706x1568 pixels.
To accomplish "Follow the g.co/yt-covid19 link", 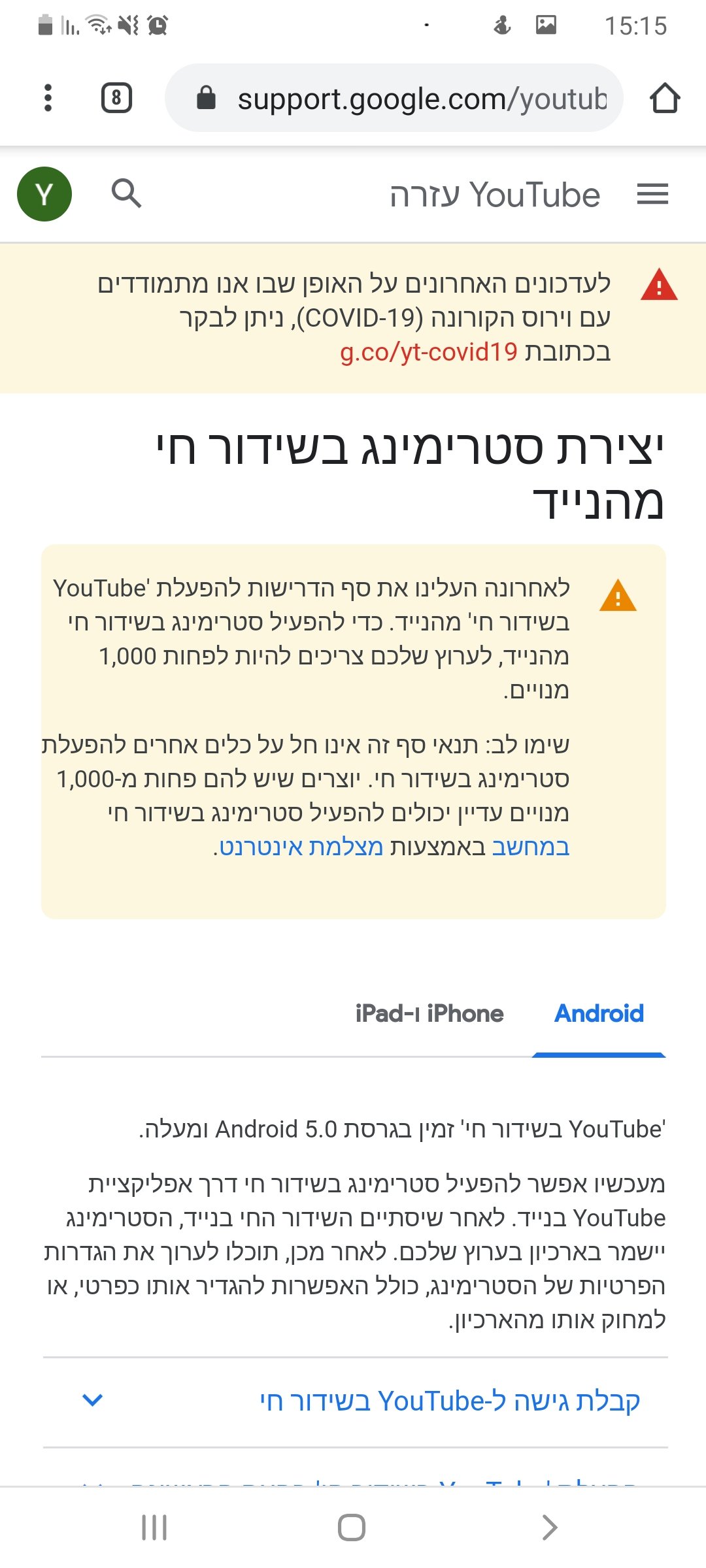I will 429,352.
